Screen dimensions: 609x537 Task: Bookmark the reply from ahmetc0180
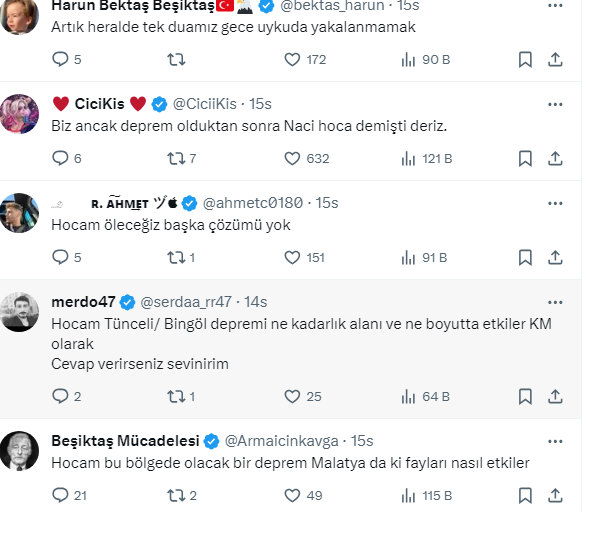pyautogui.click(x=525, y=257)
